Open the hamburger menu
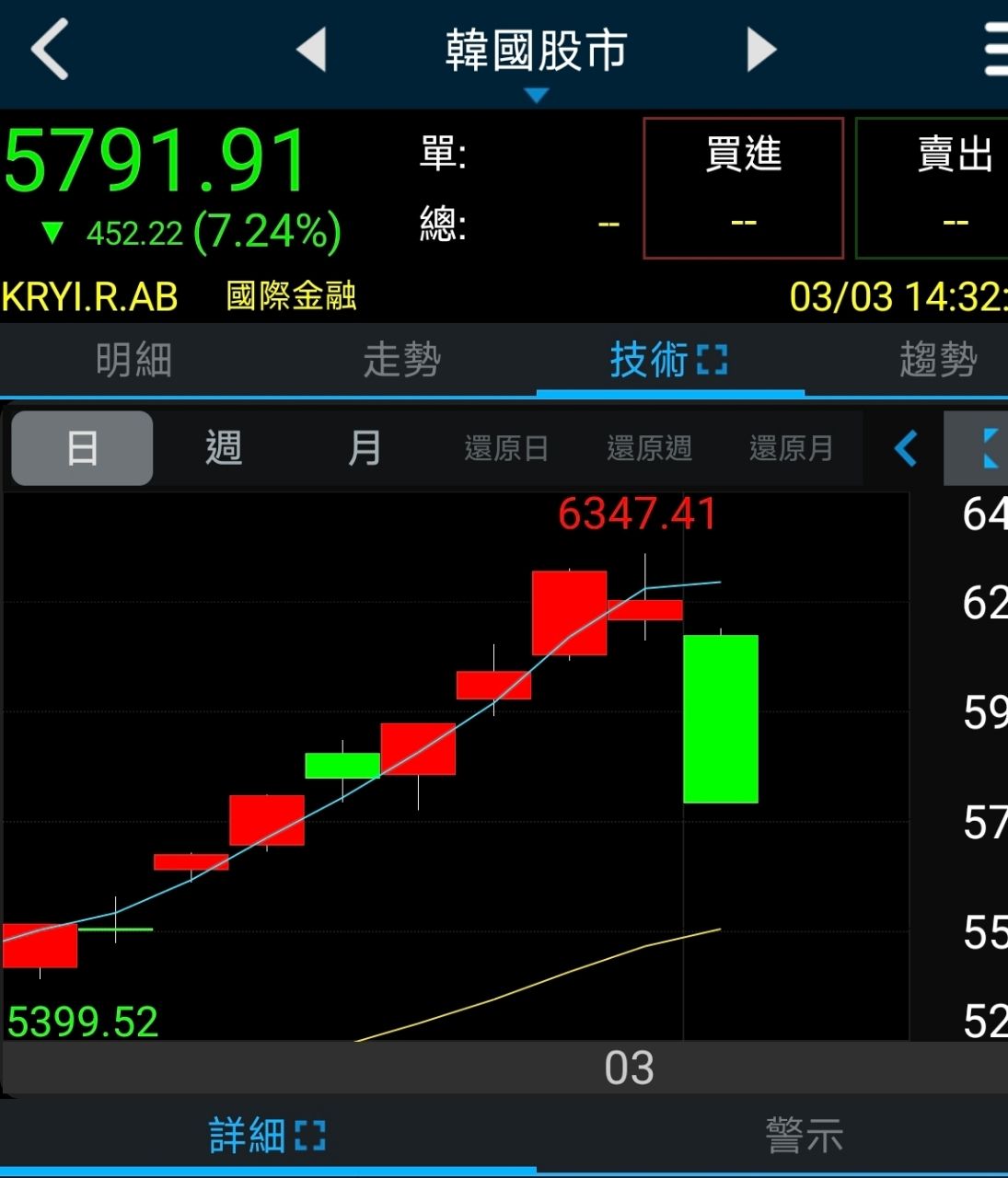This screenshot has width=1008, height=1178. tap(994, 50)
